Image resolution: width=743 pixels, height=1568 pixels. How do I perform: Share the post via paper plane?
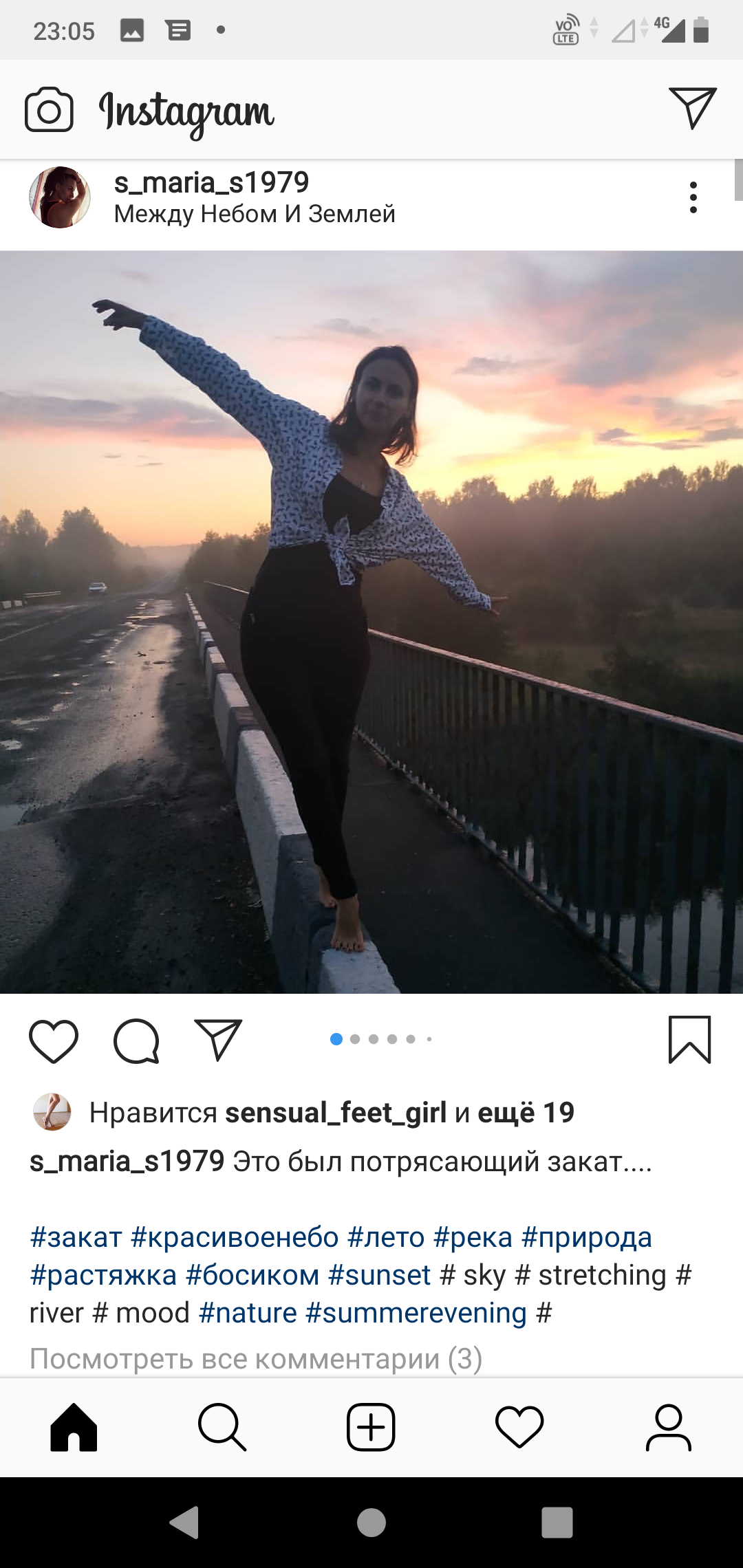219,1039
